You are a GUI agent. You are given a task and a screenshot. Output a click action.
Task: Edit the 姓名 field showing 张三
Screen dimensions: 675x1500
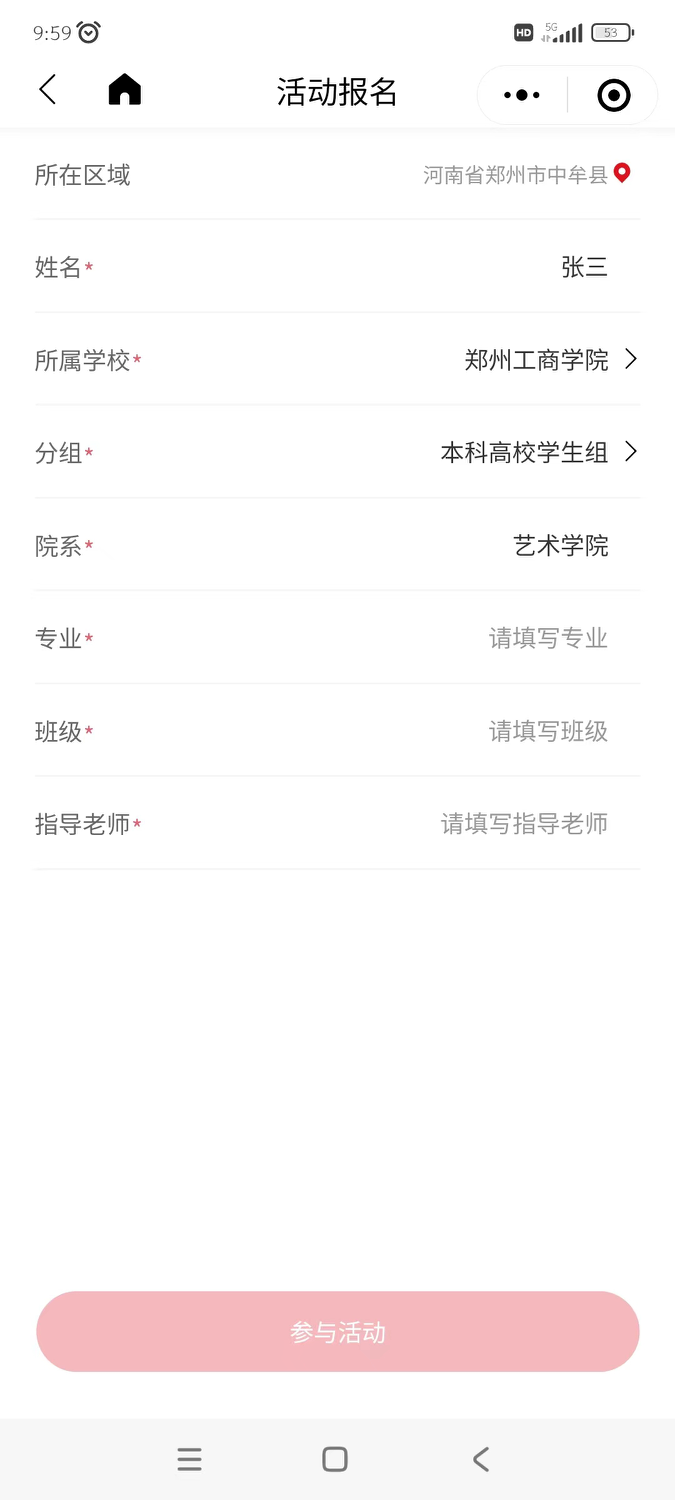(584, 267)
